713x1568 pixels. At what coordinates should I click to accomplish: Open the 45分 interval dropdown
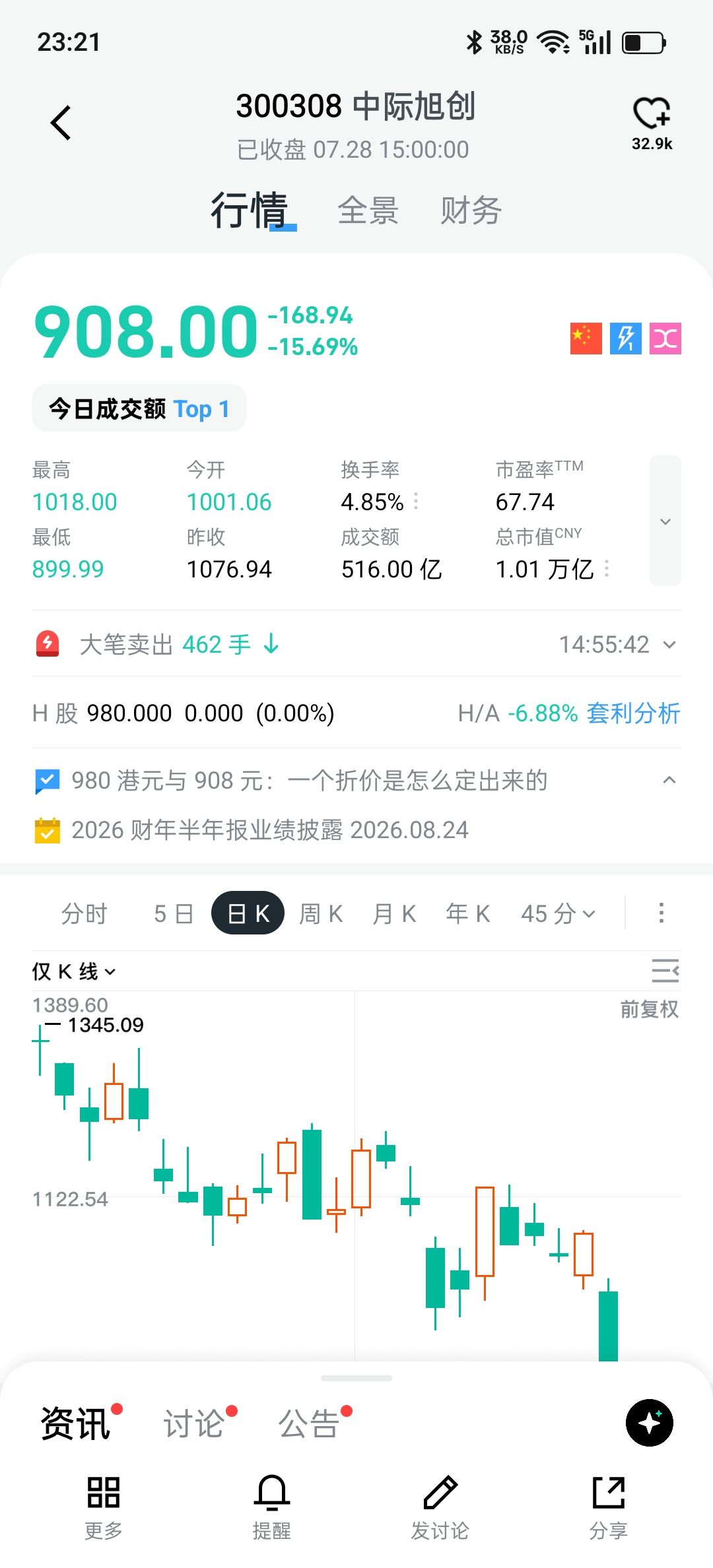tap(558, 914)
